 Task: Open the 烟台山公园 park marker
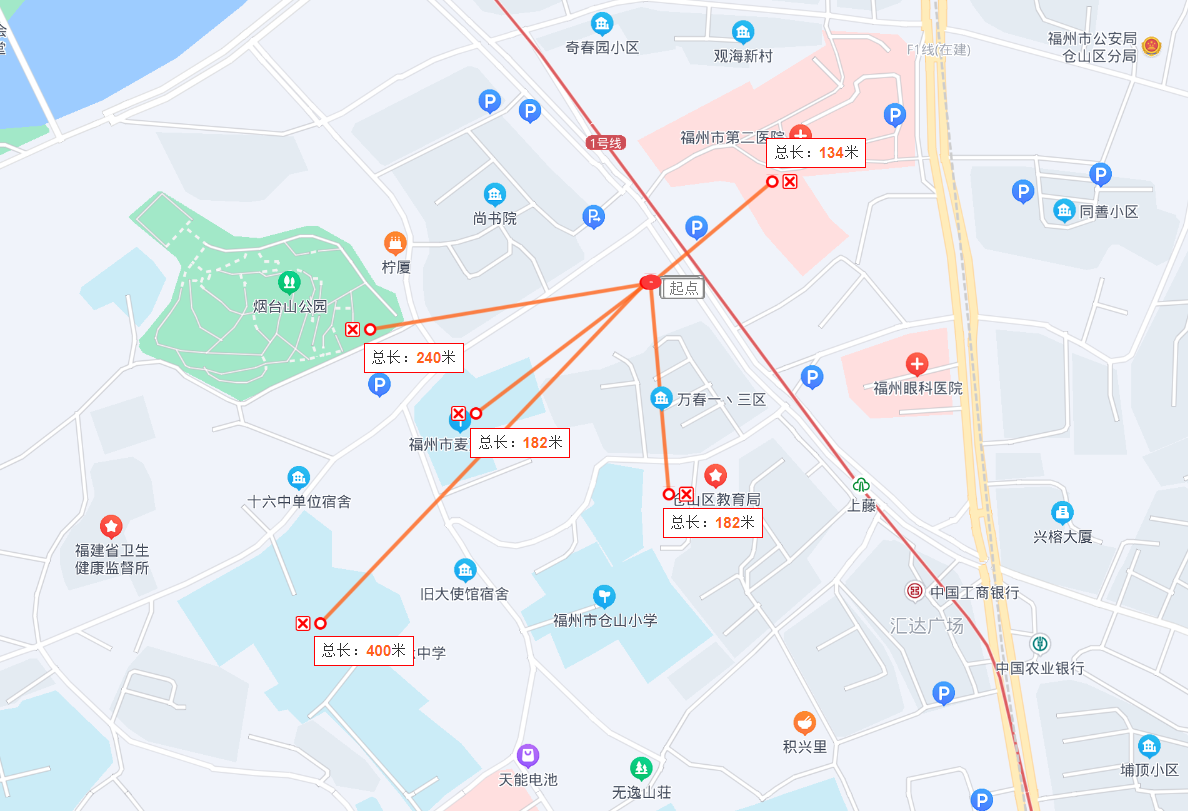pos(290,283)
